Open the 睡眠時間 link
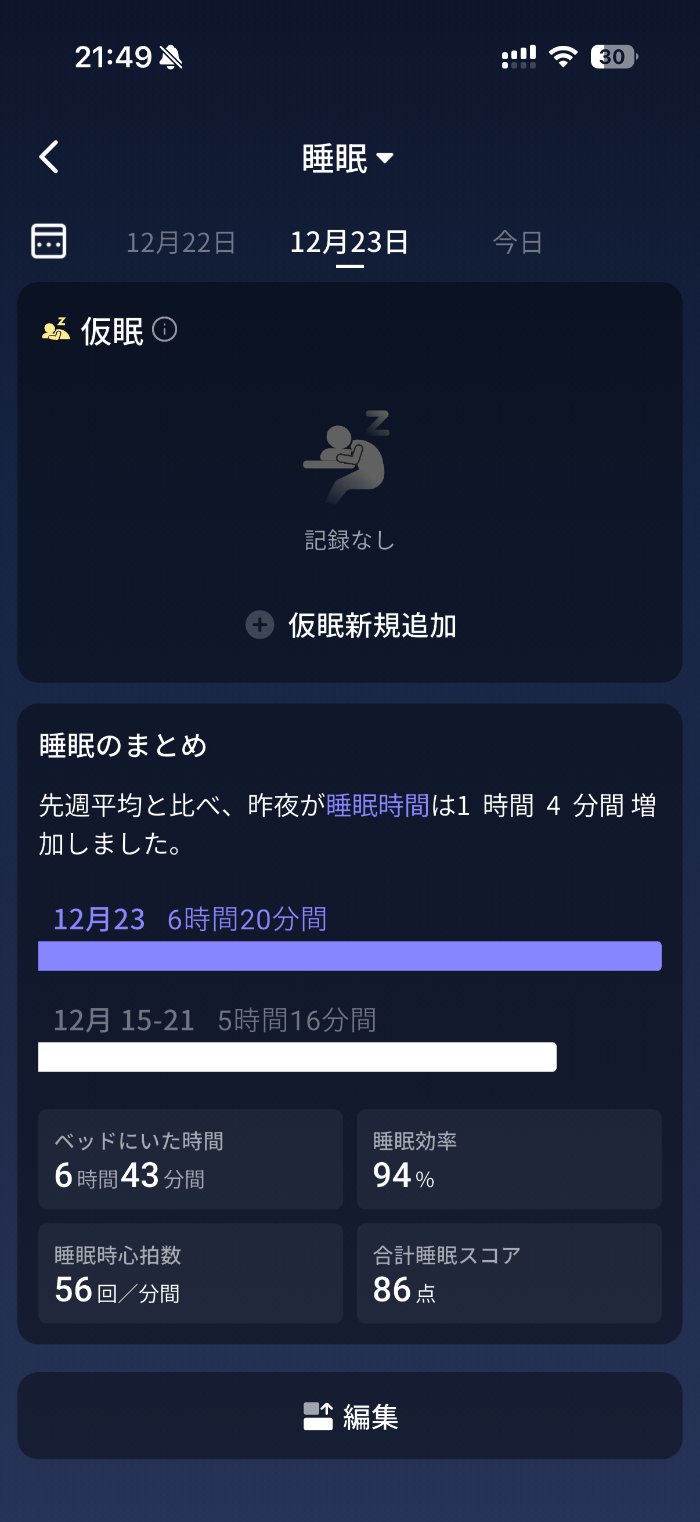700x1522 pixels. coord(378,806)
